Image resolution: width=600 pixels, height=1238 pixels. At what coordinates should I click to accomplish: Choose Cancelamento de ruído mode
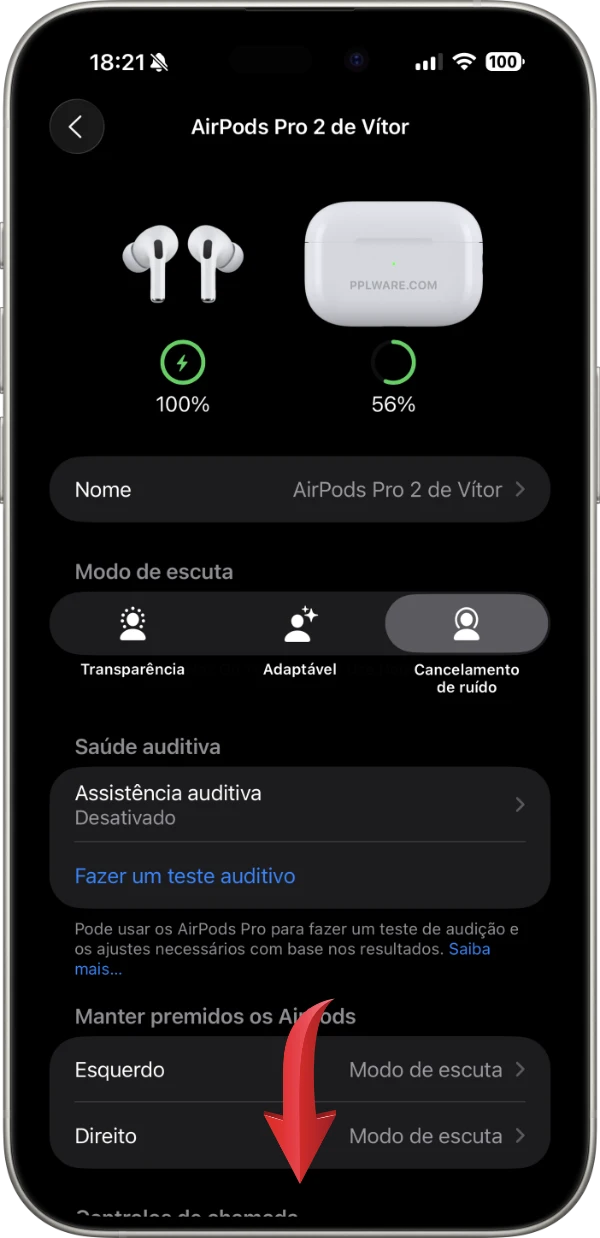coord(466,625)
